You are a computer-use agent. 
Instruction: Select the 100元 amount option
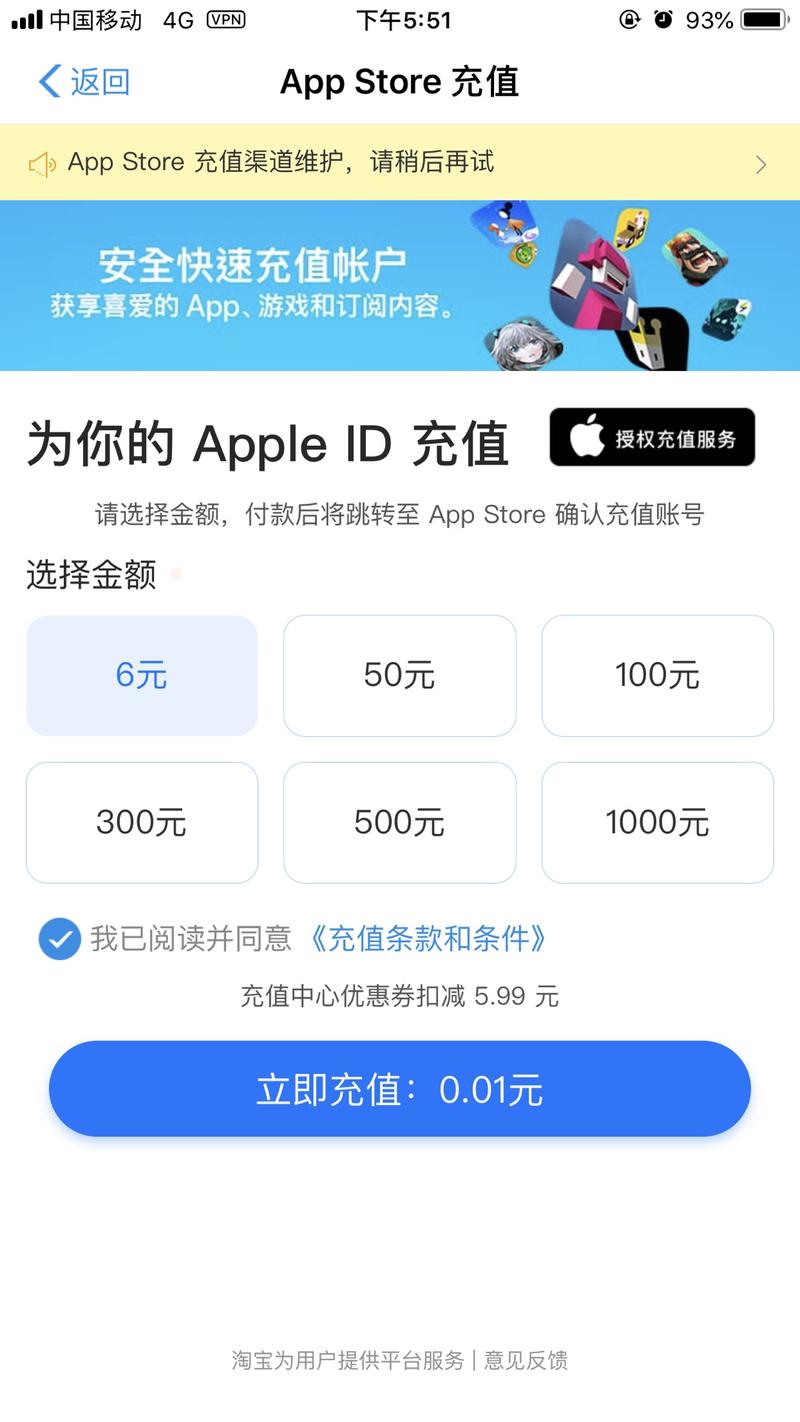pyautogui.click(x=657, y=675)
